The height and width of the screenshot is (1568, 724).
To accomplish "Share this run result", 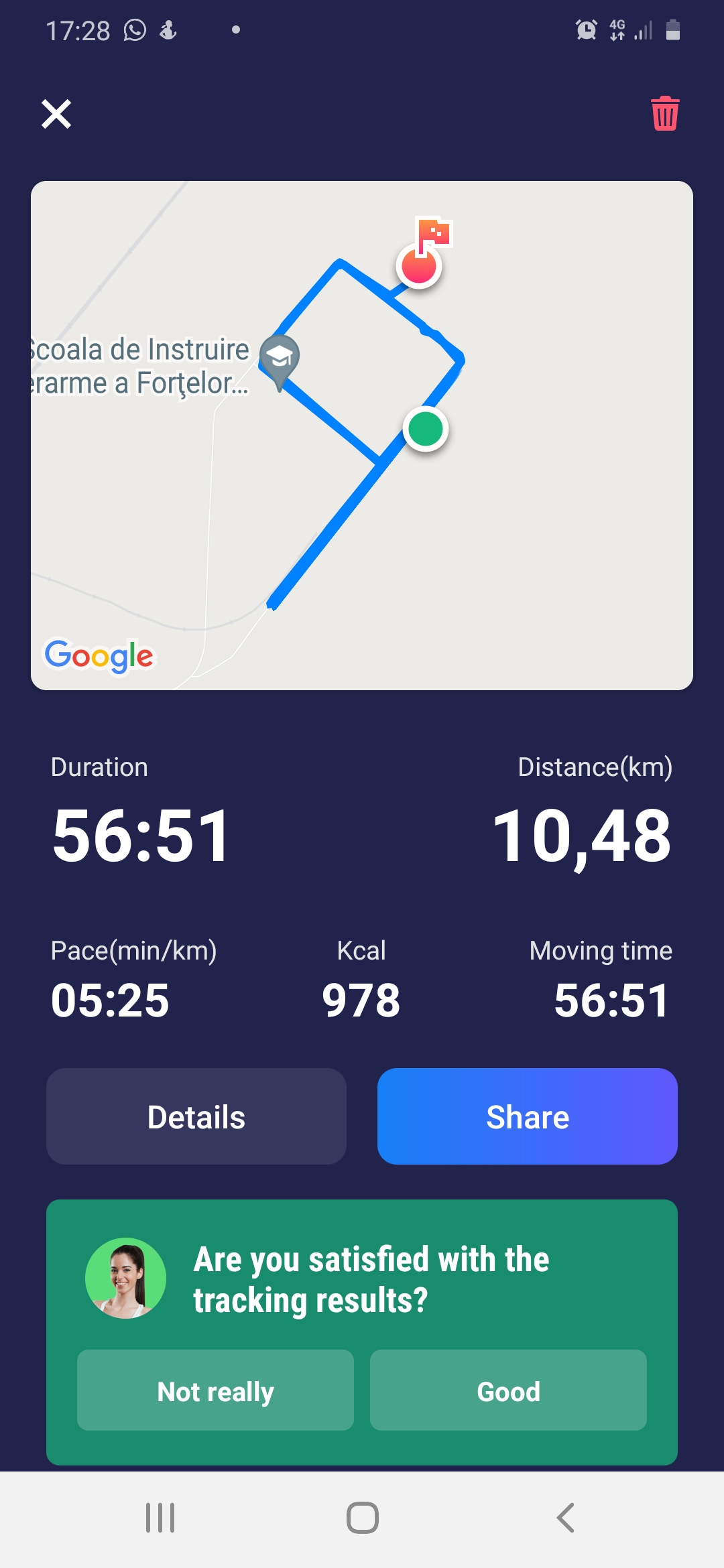I will 528,1116.
